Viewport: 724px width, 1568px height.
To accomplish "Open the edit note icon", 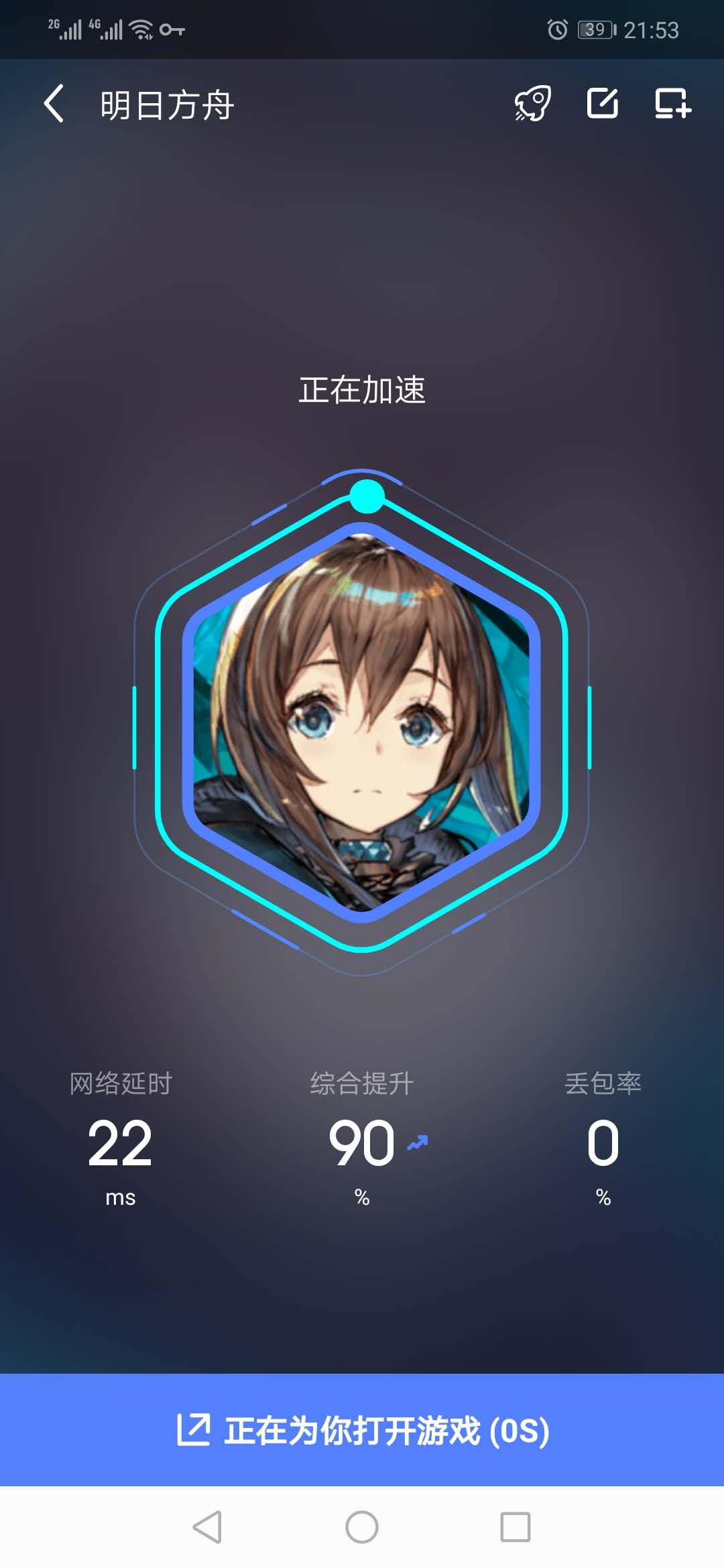I will tap(603, 104).
